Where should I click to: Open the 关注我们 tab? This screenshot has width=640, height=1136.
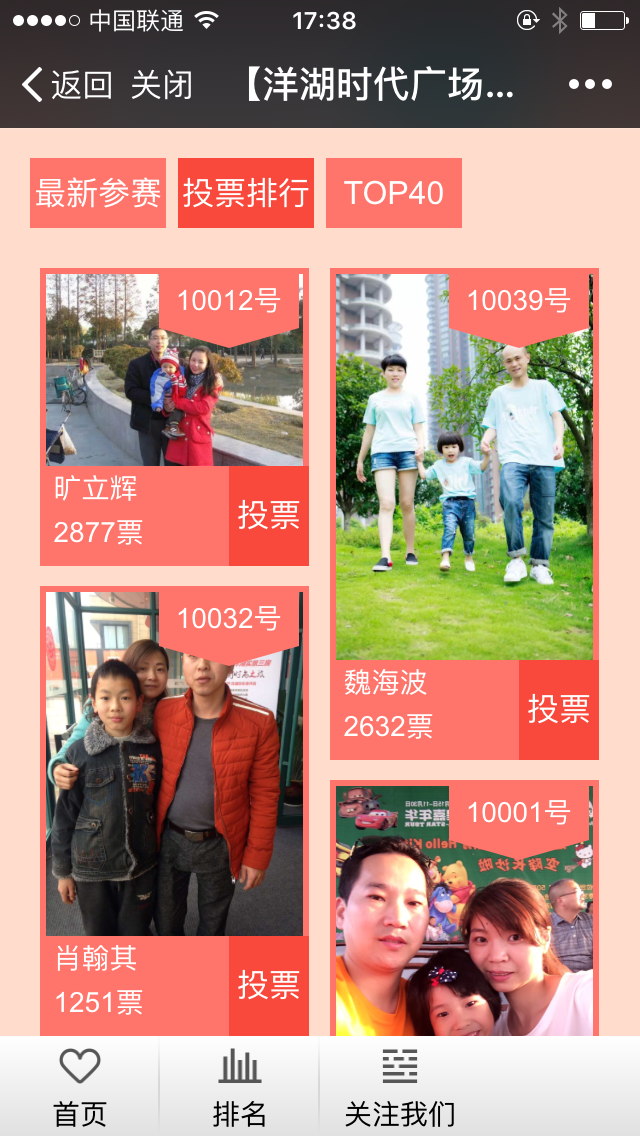400,1087
